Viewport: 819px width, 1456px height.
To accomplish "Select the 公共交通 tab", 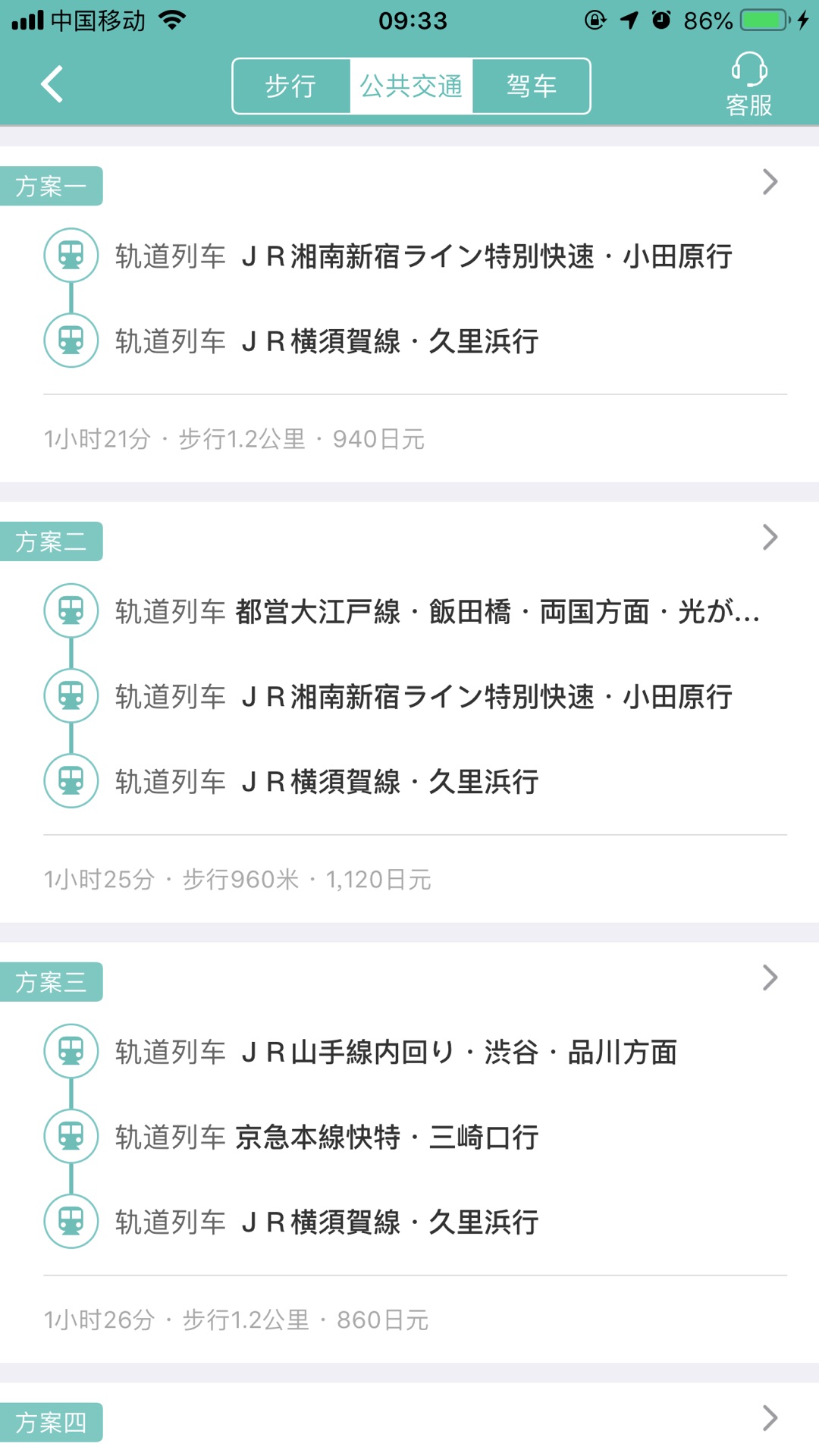I will coord(411,86).
